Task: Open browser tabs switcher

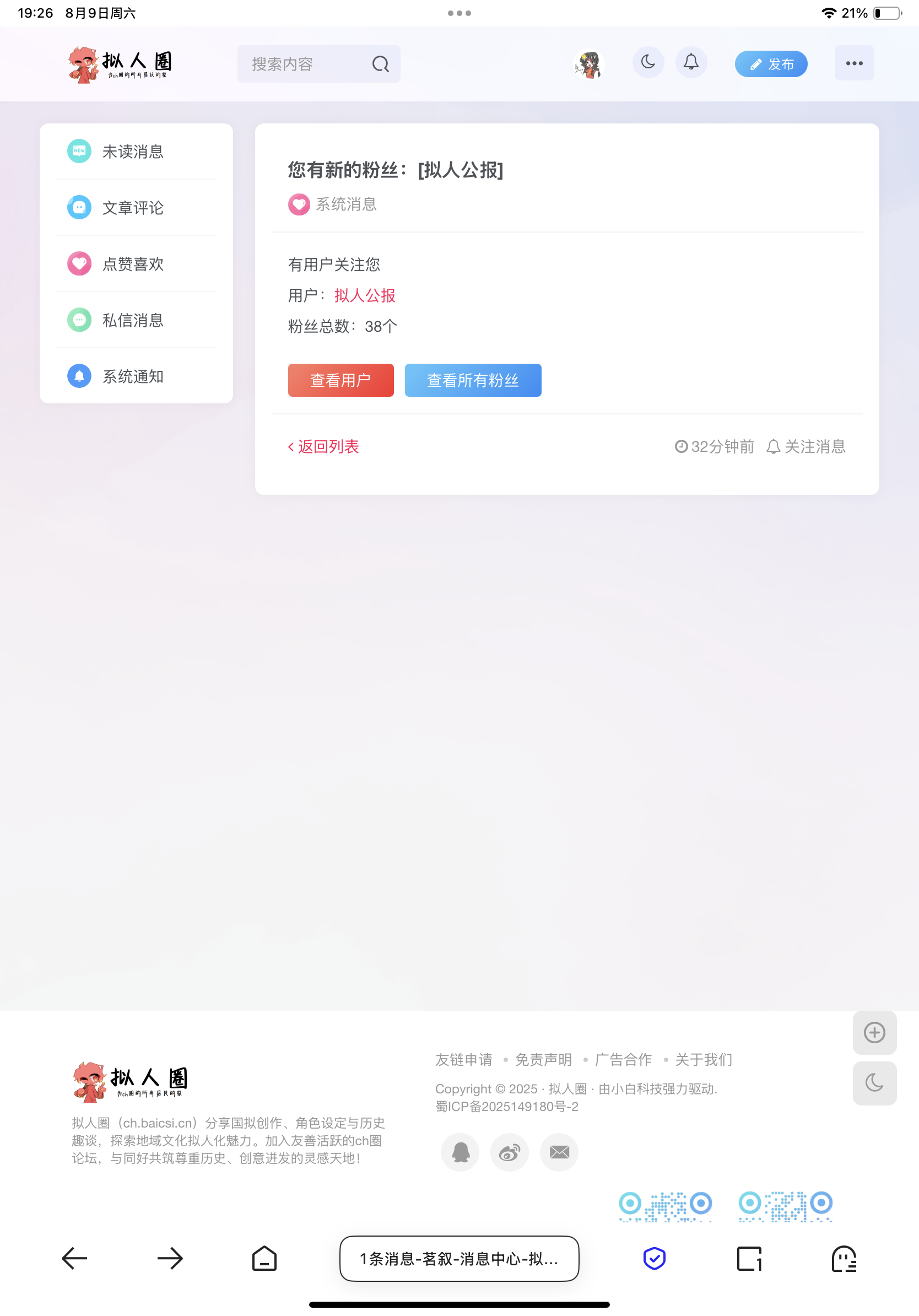Action: coord(749,1259)
